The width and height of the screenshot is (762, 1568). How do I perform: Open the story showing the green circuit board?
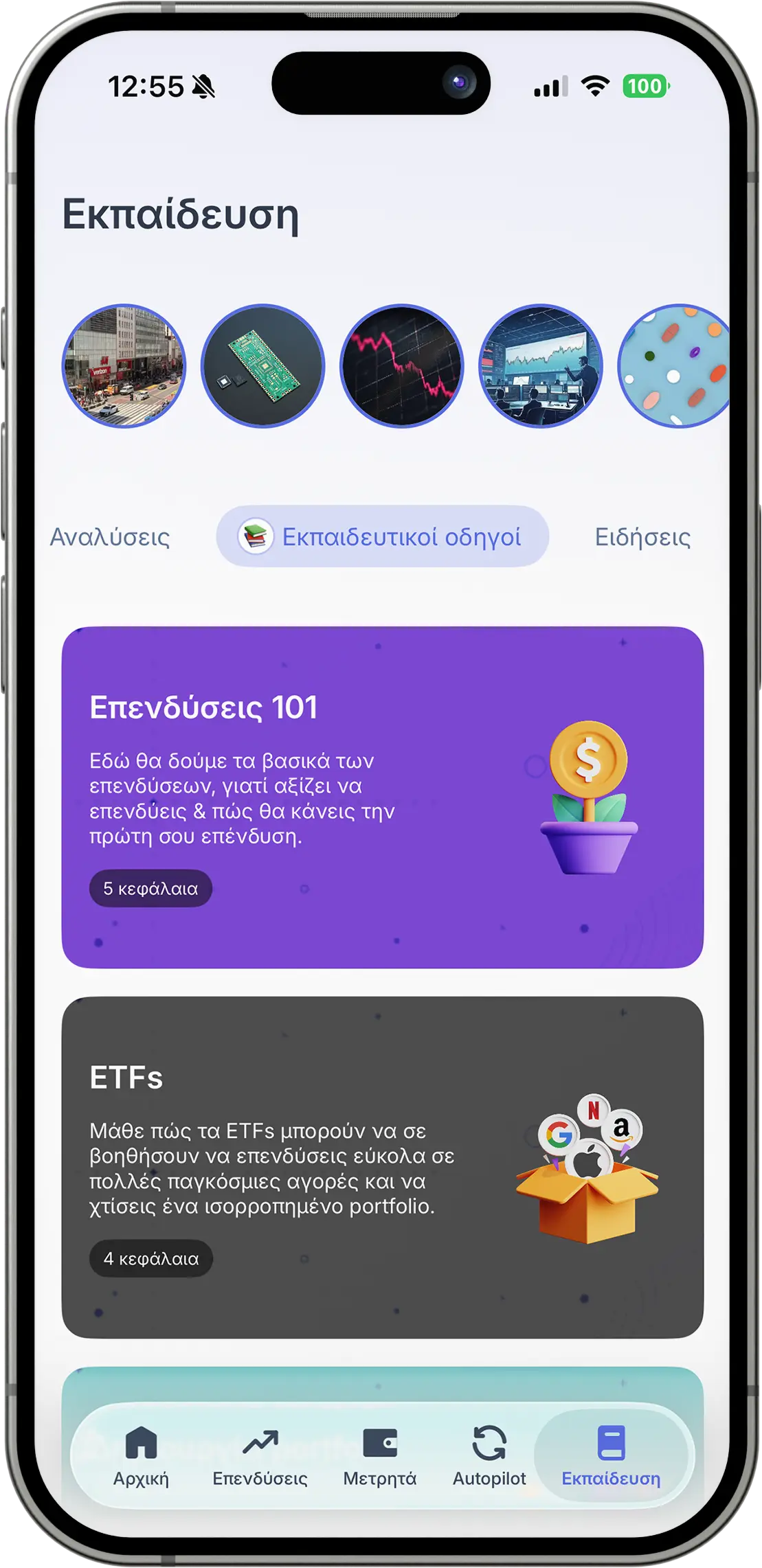pos(262,366)
